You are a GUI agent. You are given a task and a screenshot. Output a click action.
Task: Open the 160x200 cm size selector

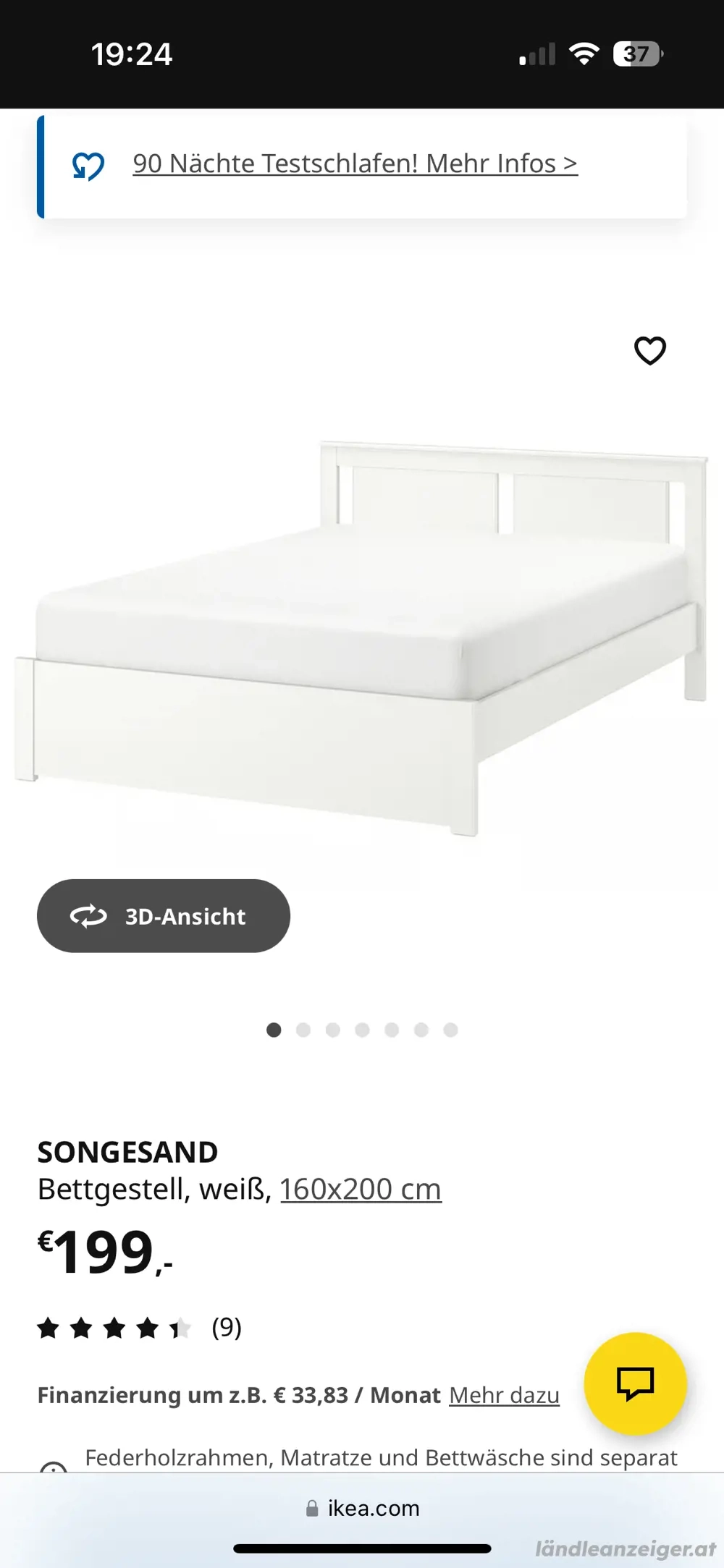[x=361, y=1188]
